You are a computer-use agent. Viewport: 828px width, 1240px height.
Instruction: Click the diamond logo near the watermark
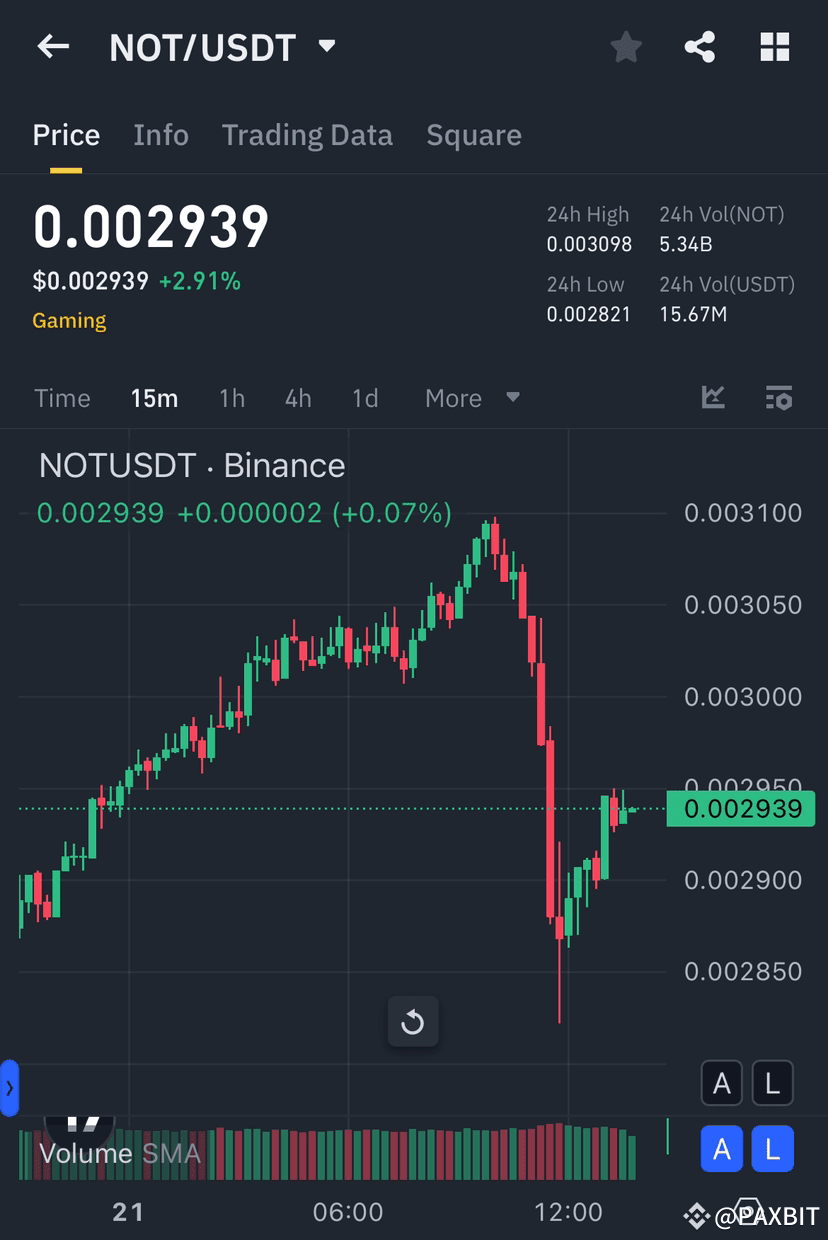tap(696, 1216)
